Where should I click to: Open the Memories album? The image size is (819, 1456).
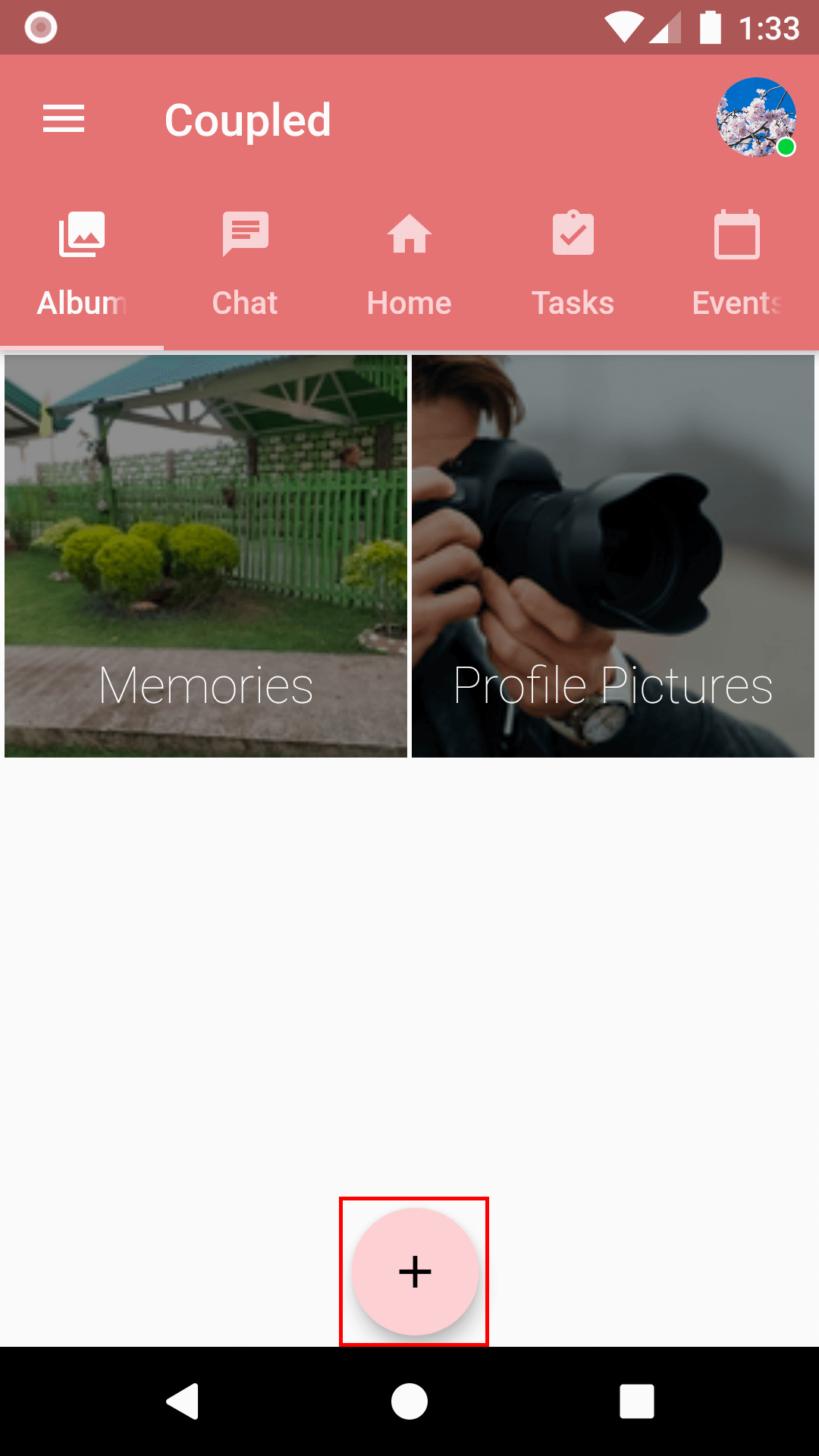206,556
